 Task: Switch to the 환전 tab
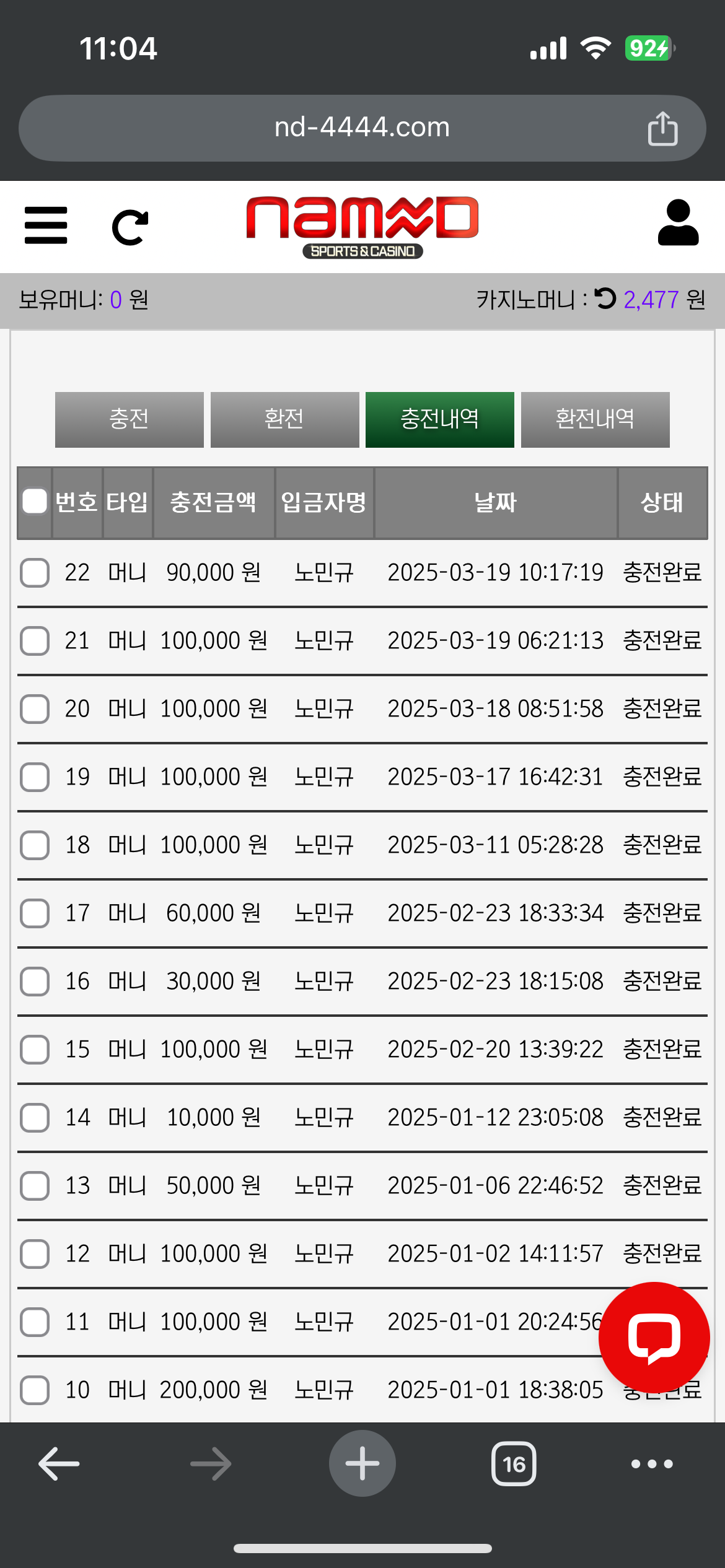click(x=285, y=419)
